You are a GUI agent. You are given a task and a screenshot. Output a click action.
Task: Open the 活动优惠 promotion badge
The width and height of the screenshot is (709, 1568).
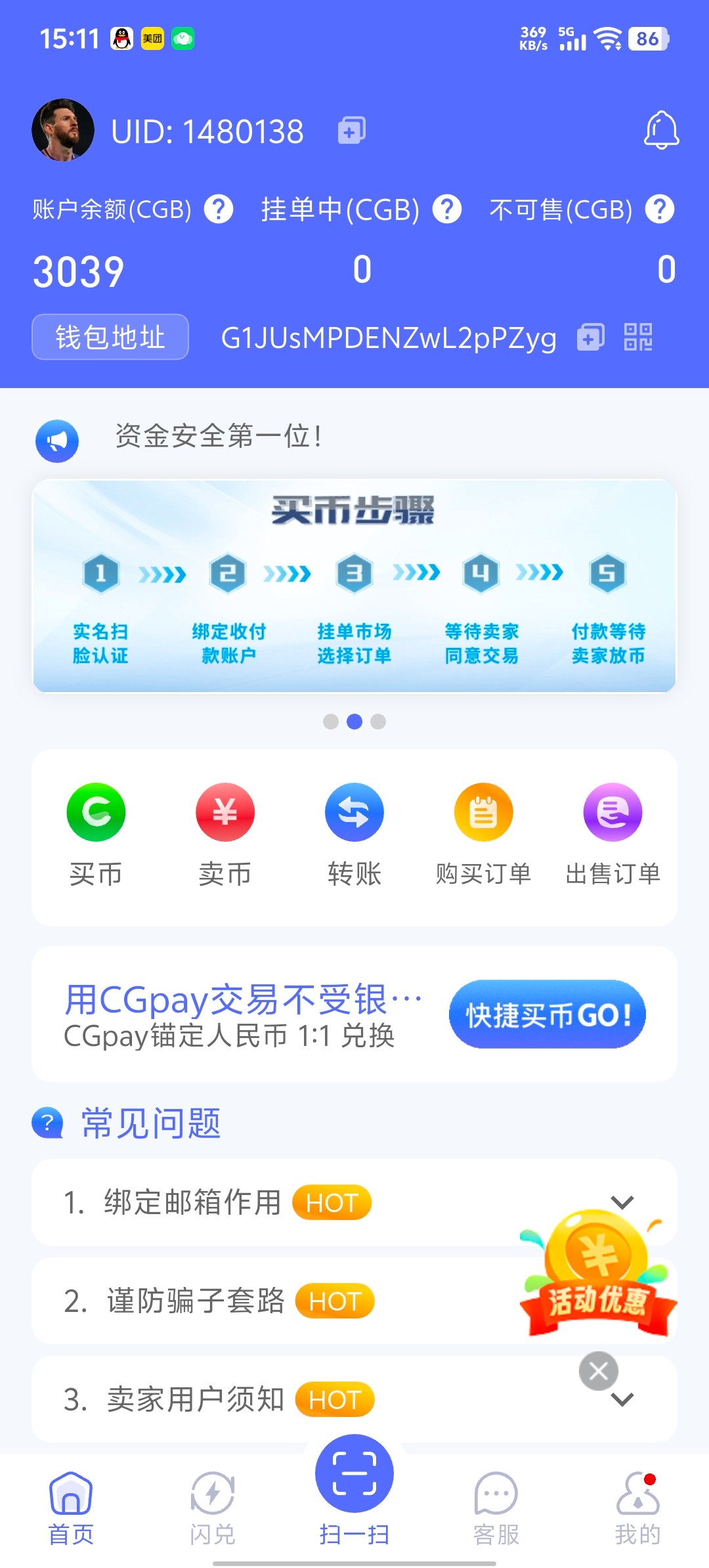click(597, 1277)
